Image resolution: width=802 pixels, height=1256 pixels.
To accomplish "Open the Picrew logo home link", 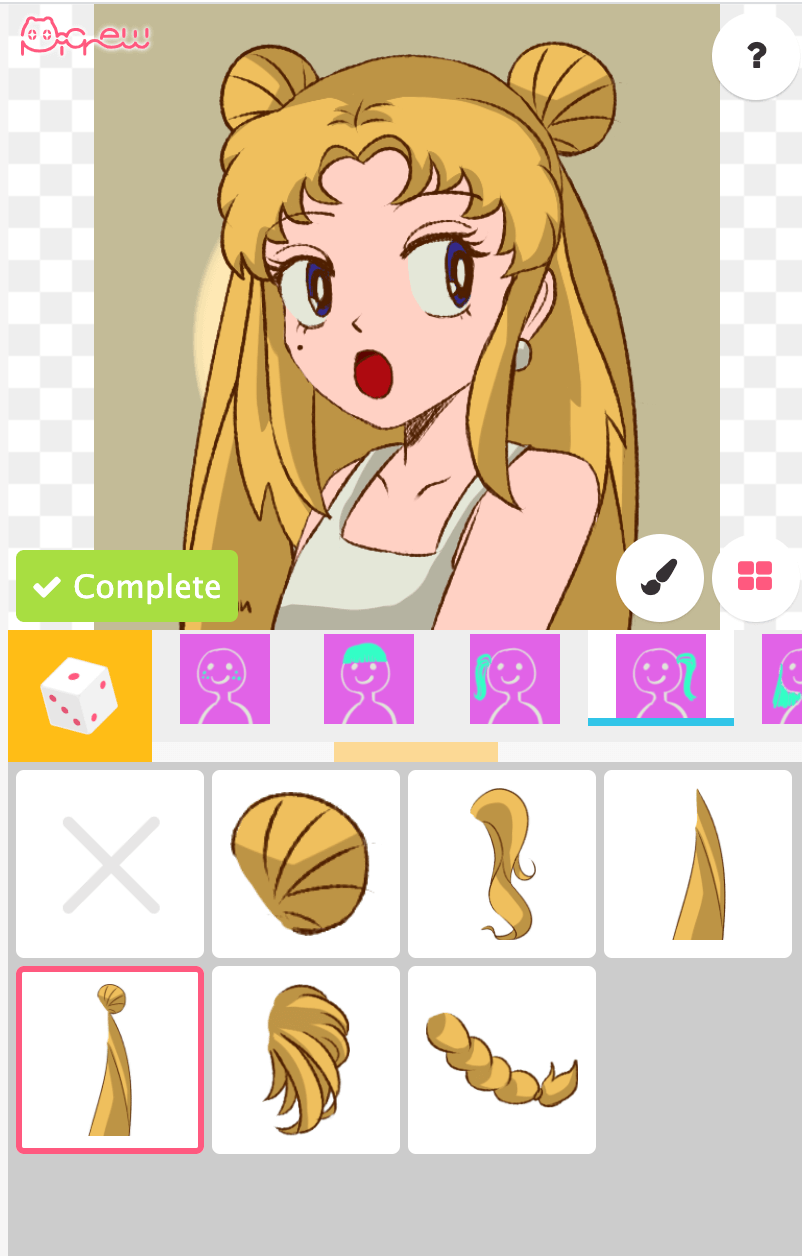I will pos(85,37).
